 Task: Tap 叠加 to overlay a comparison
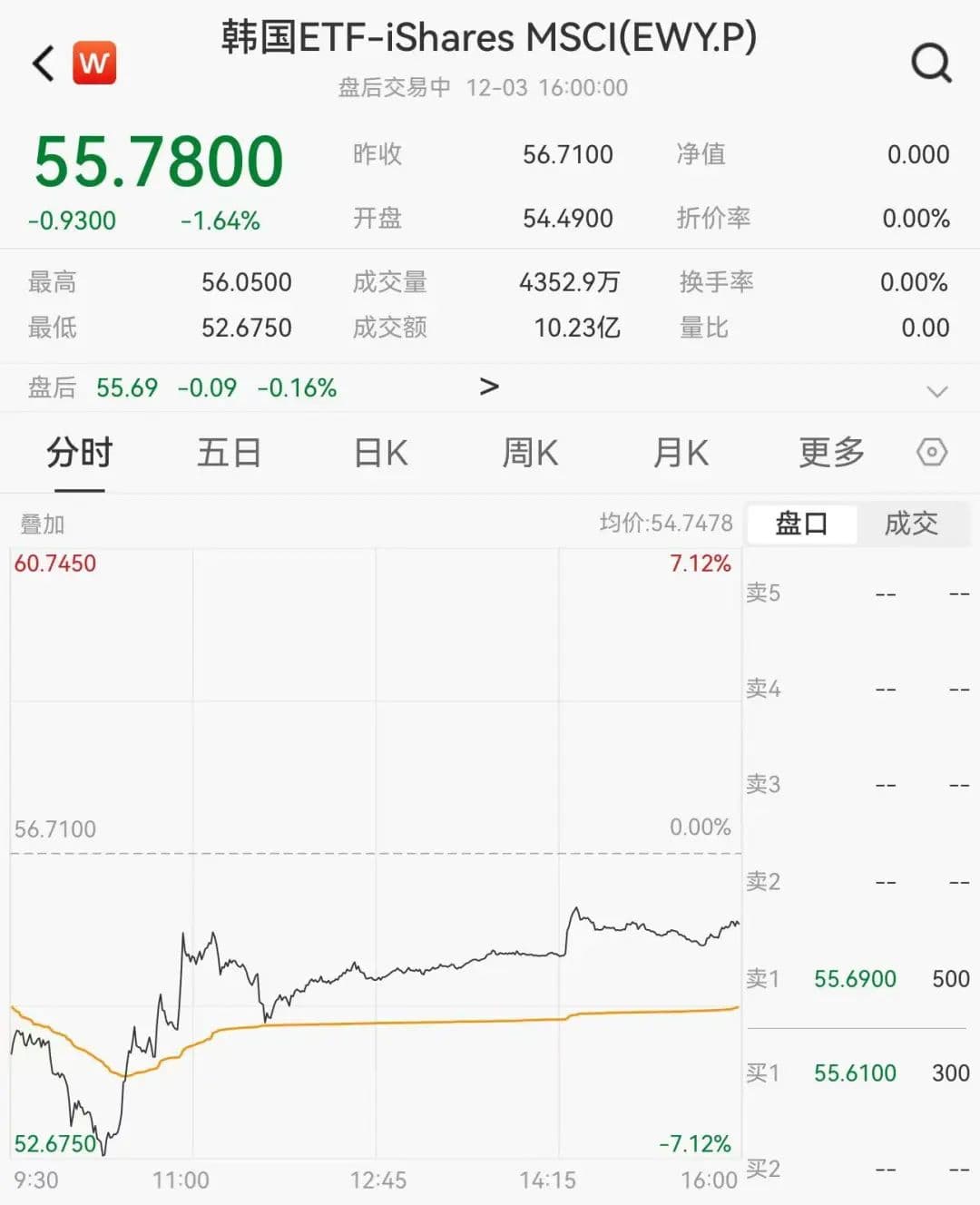click(42, 524)
